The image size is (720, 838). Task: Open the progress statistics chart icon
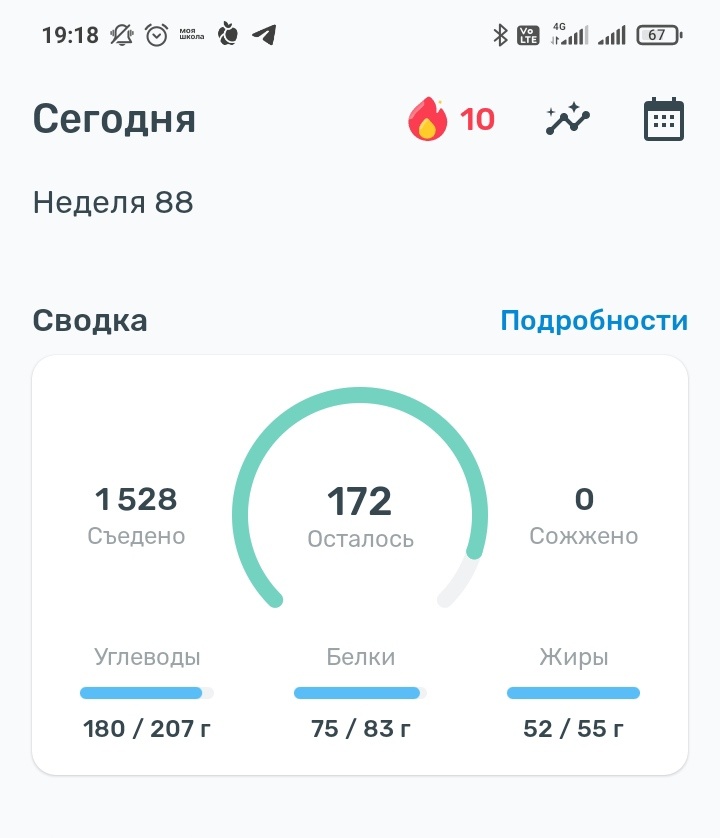pyautogui.click(x=566, y=118)
